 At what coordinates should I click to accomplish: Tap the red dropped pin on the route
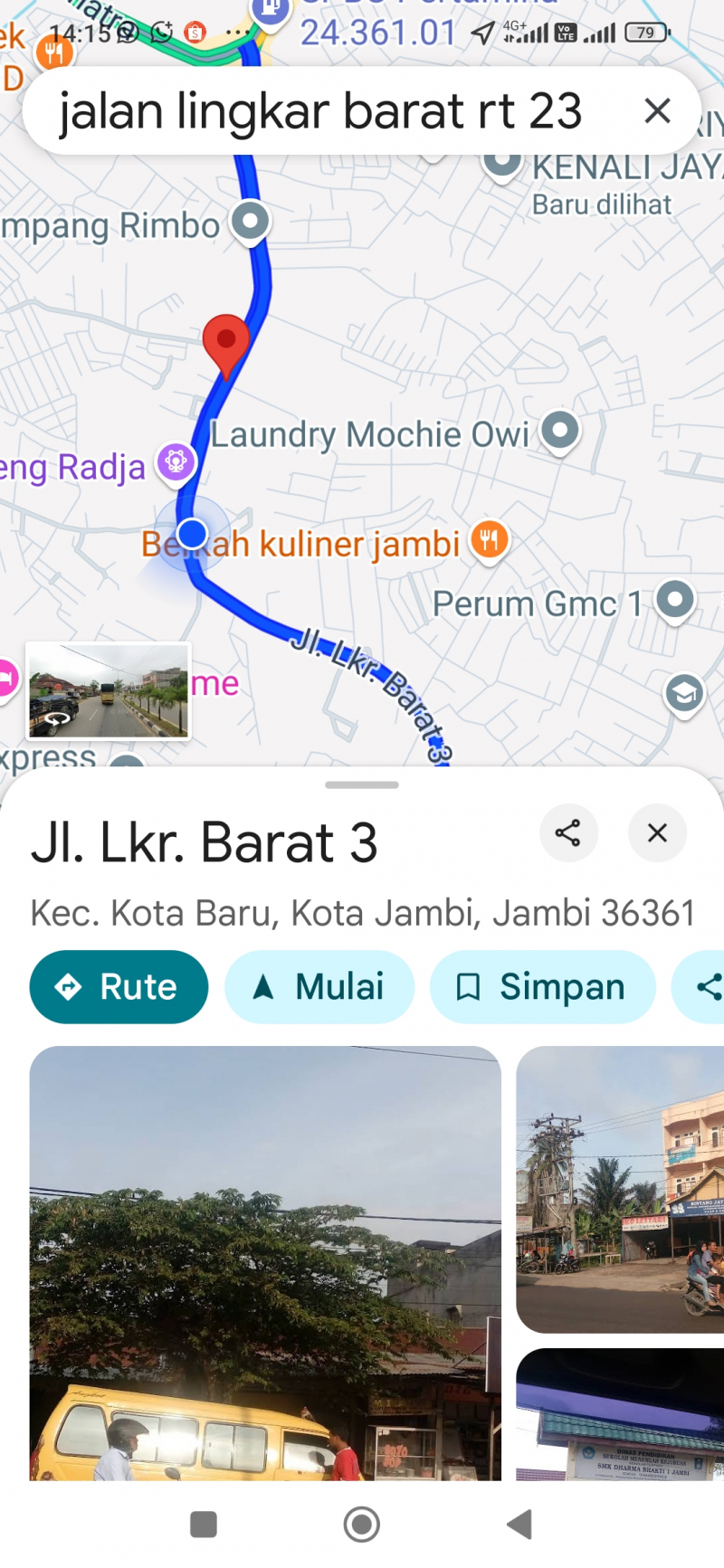[225, 342]
